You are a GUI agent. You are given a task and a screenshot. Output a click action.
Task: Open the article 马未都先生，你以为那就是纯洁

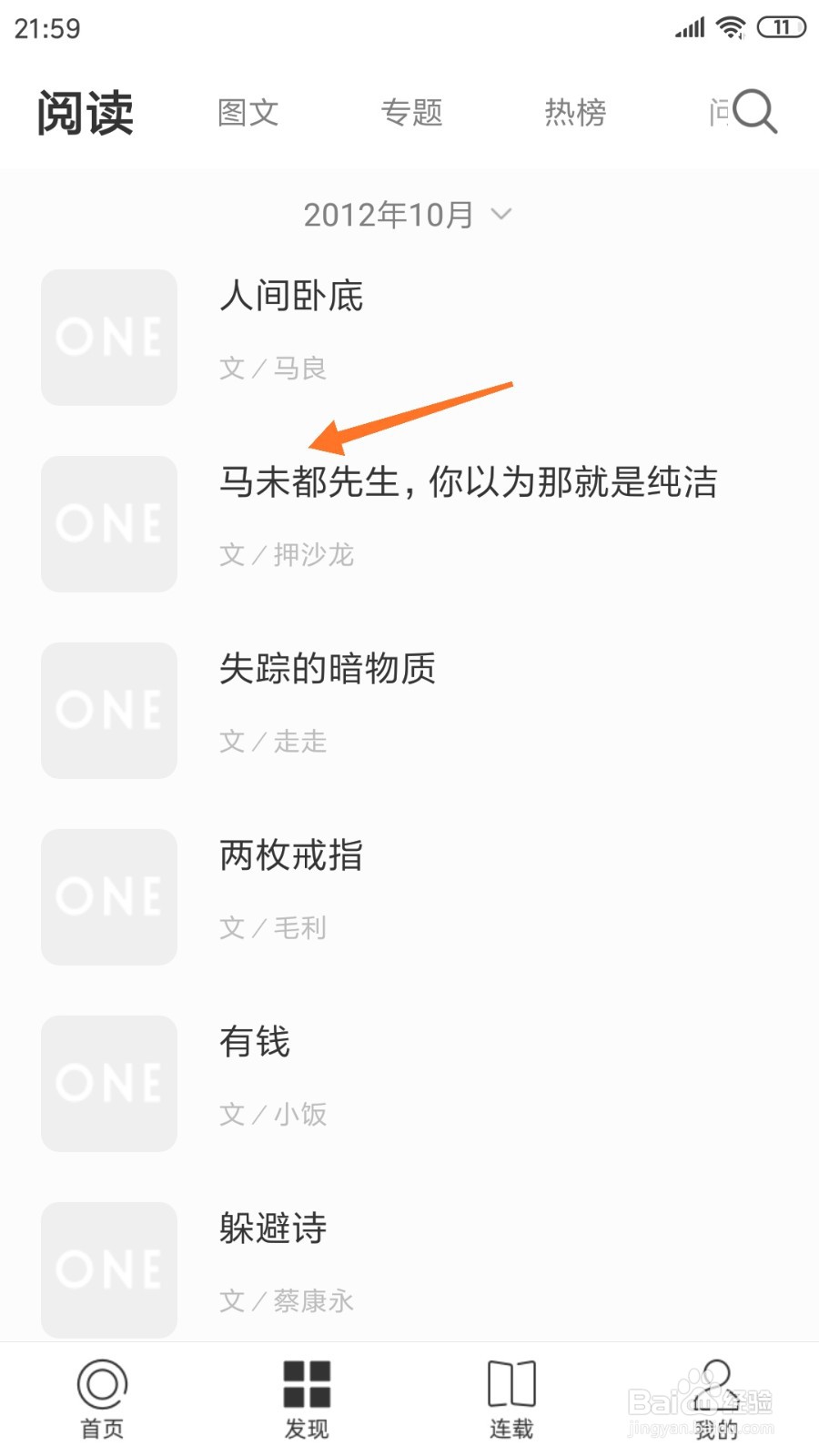point(469,483)
